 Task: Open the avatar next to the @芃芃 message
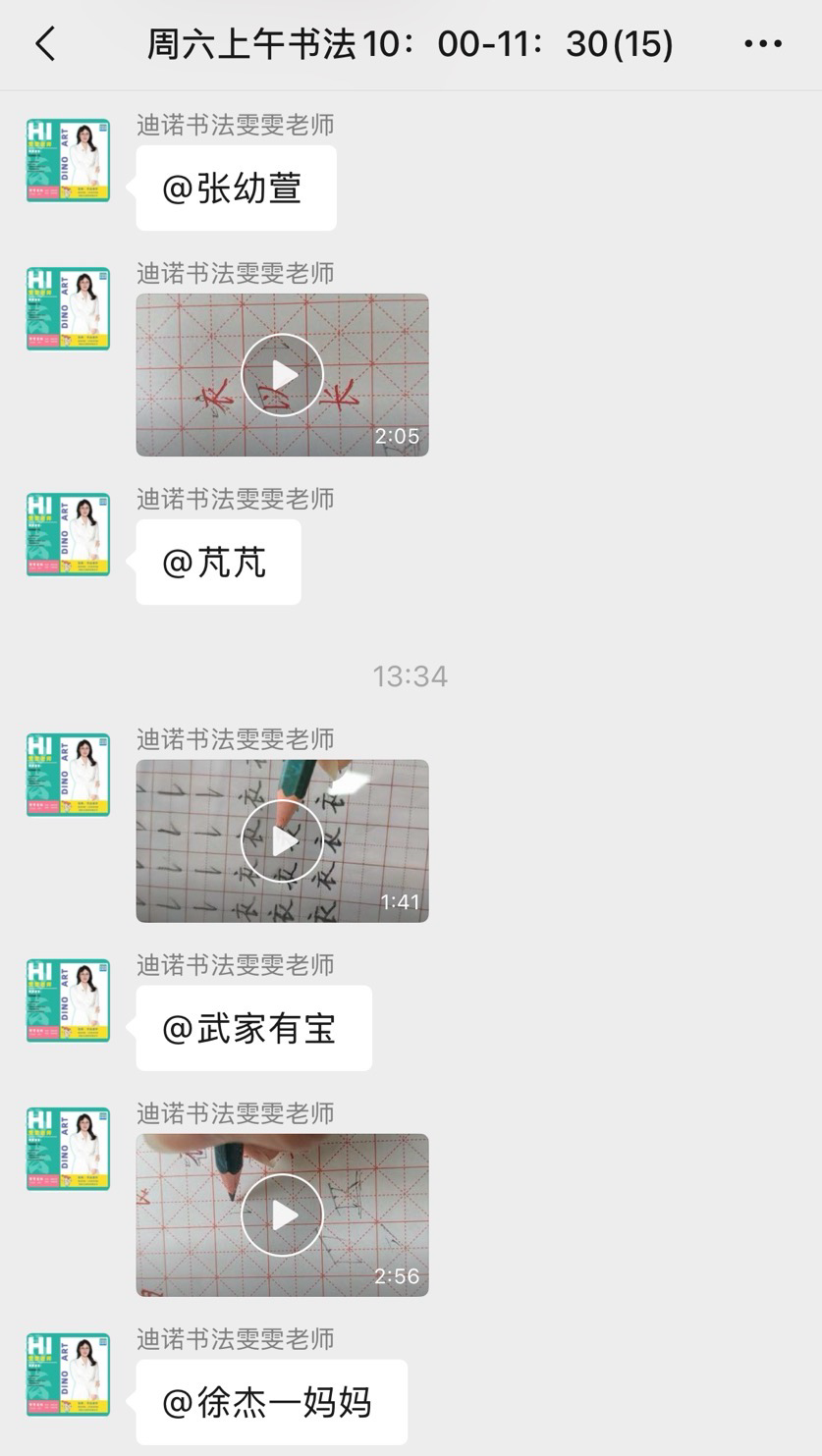(67, 532)
